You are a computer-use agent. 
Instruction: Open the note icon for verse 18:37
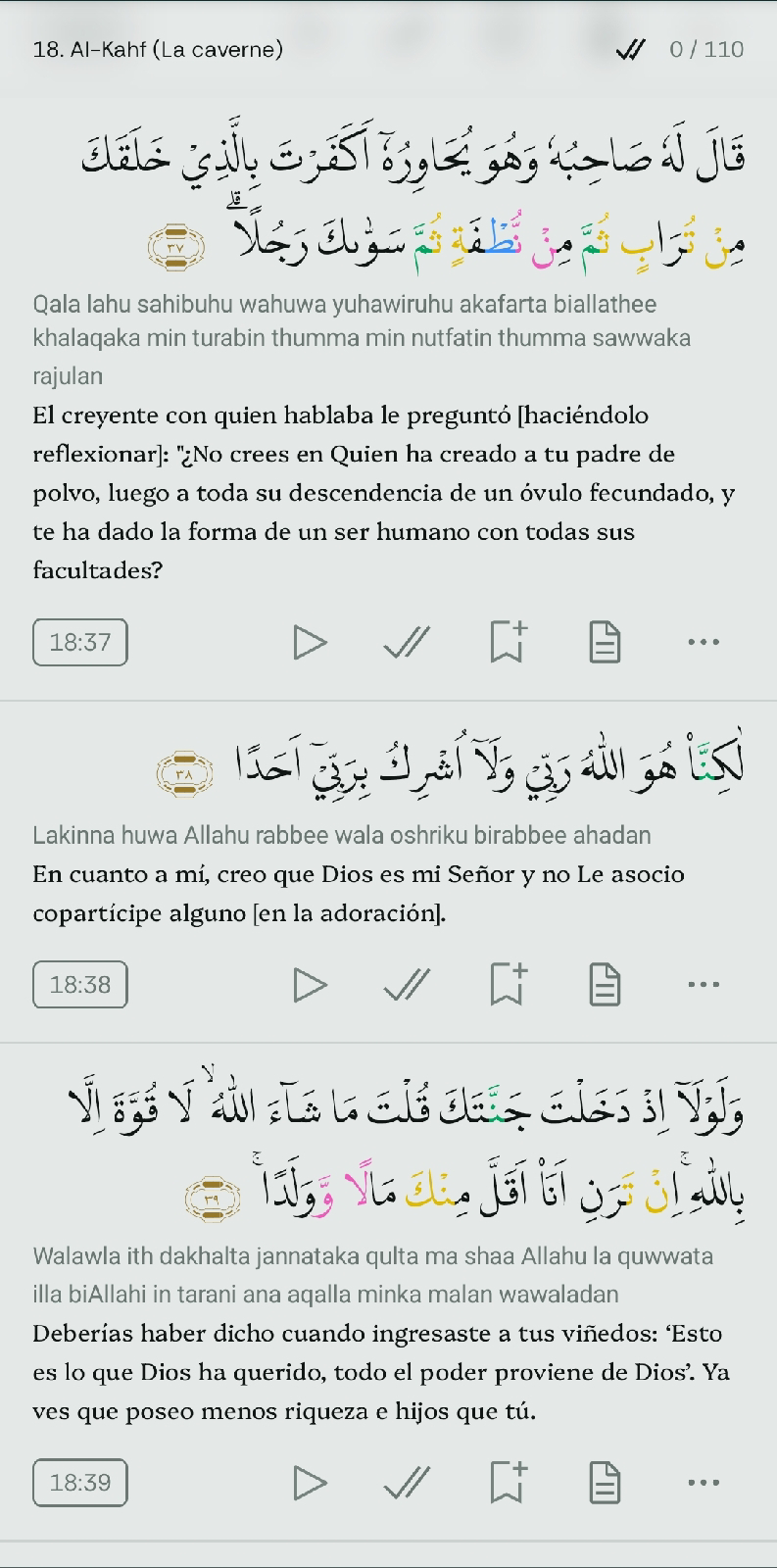605,643
